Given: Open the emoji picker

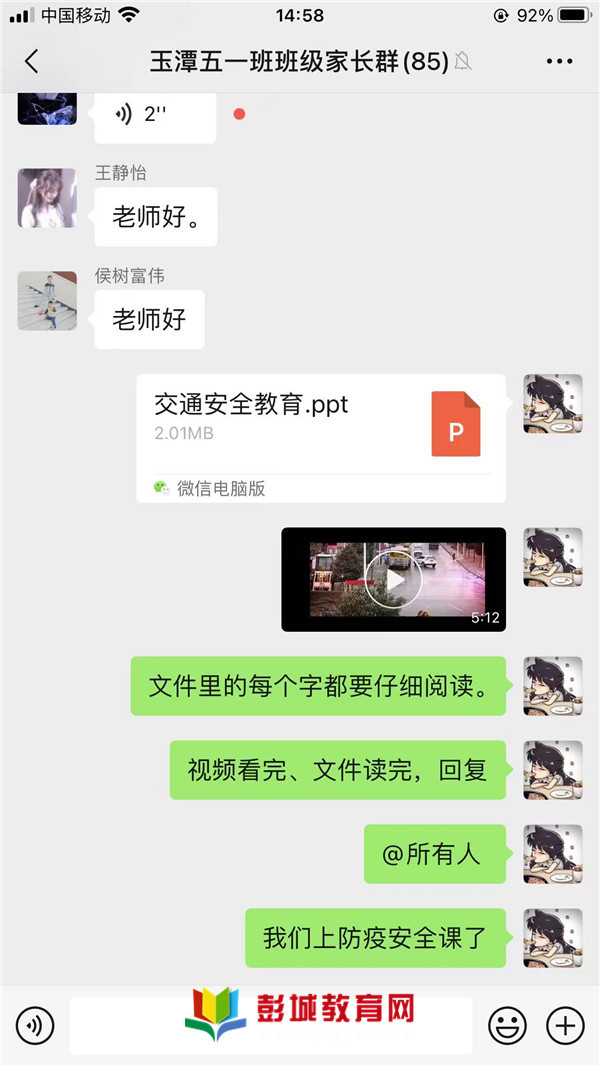Looking at the screenshot, I should (x=507, y=1025).
